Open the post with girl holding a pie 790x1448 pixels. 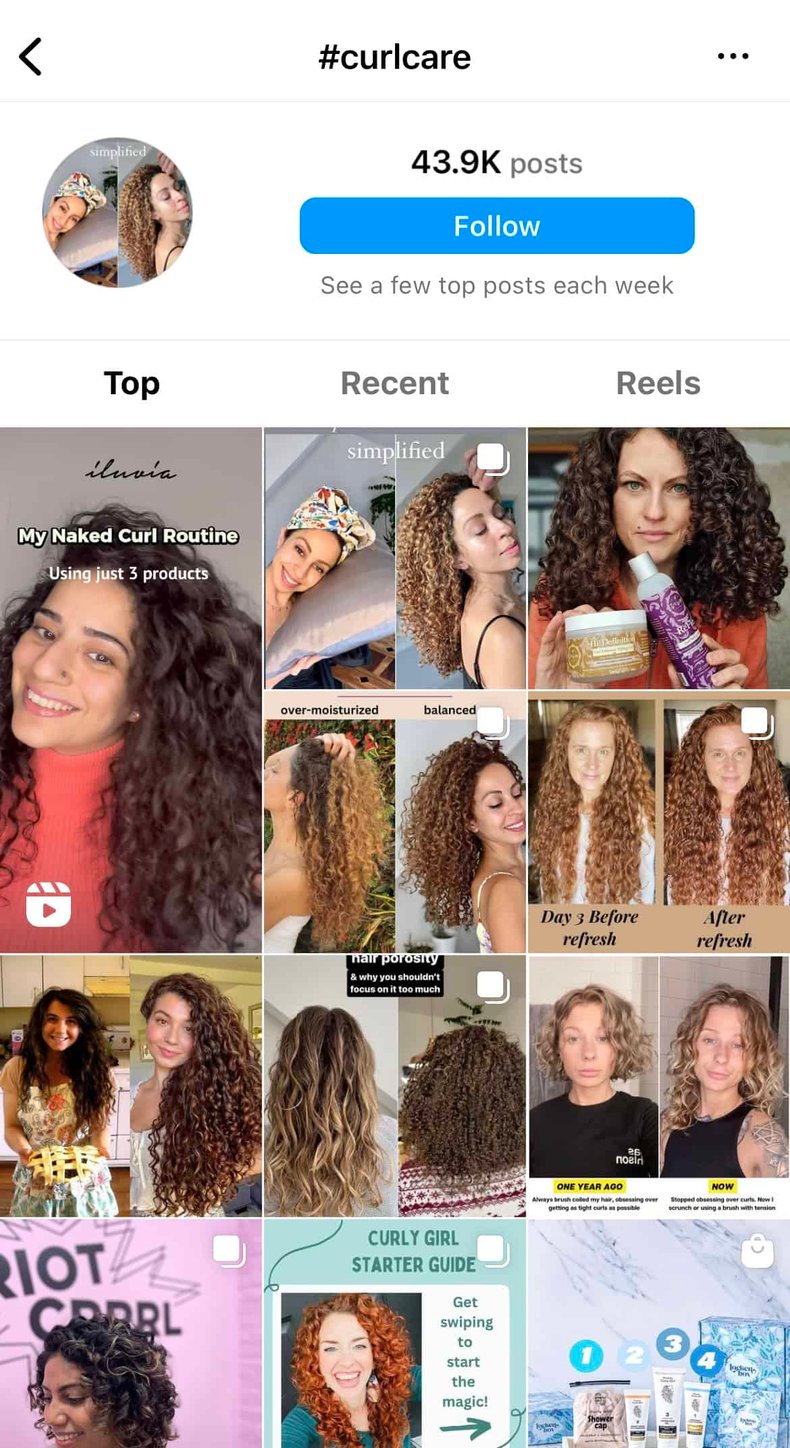pyautogui.click(x=130, y=1086)
